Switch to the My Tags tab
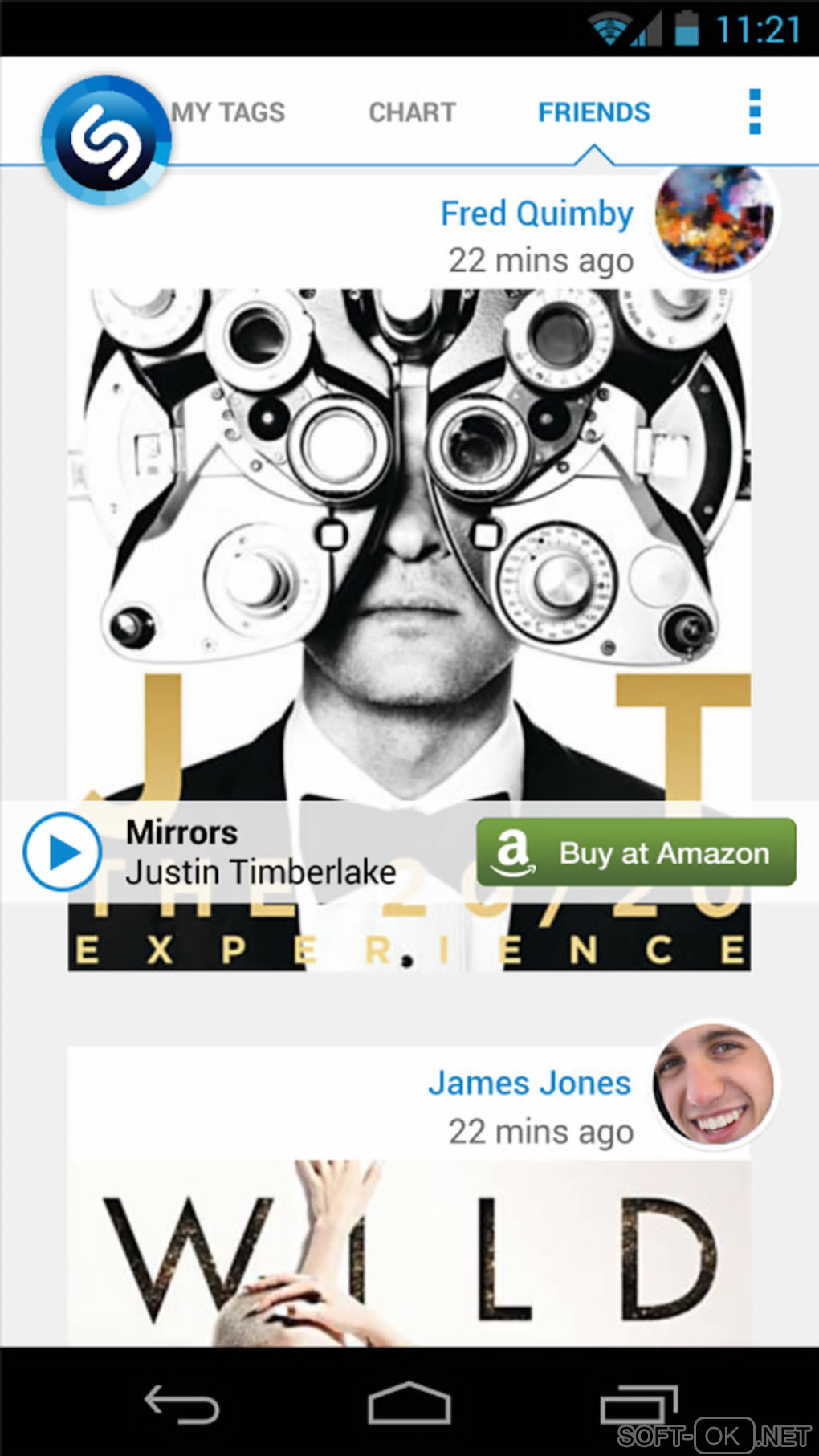 [228, 112]
